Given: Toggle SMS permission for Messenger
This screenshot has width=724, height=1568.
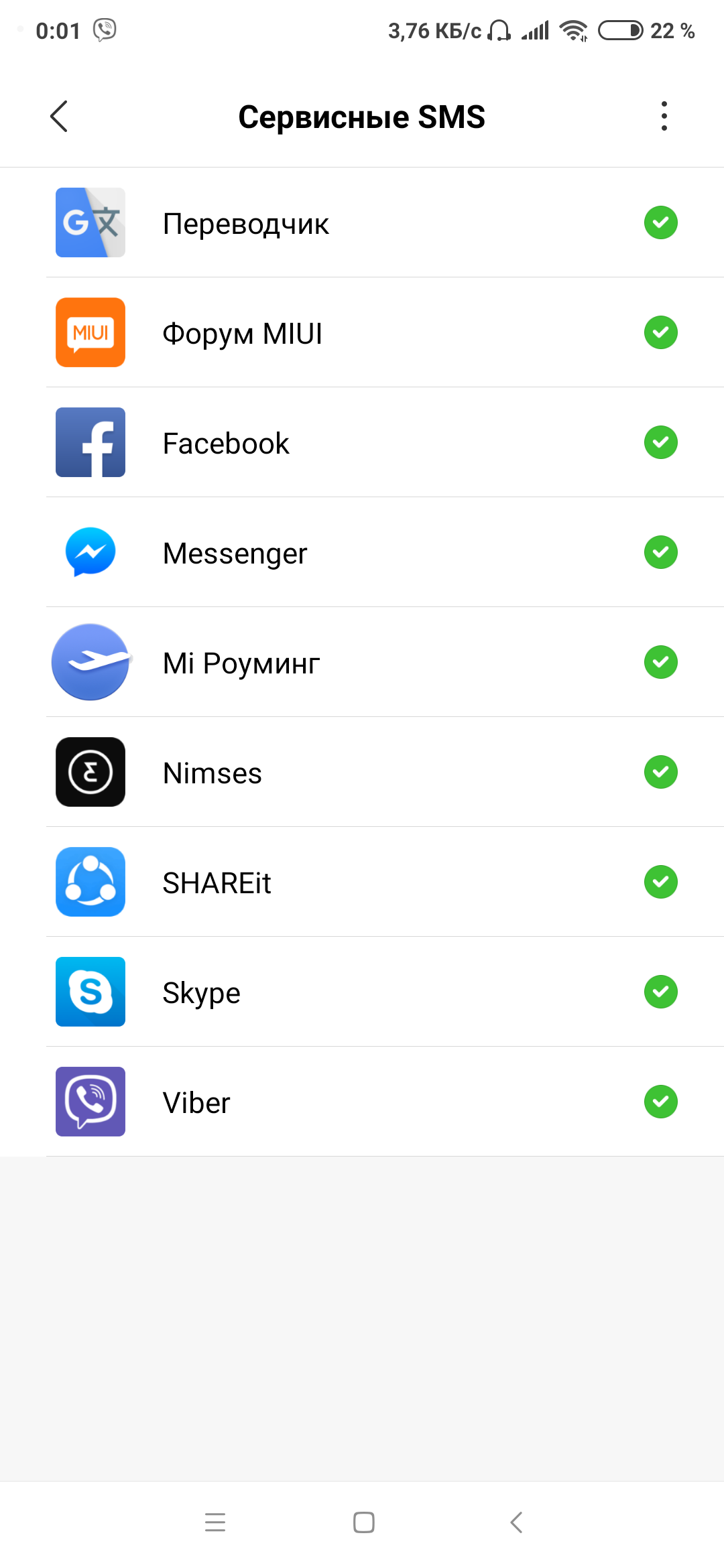Looking at the screenshot, I should 660,552.
